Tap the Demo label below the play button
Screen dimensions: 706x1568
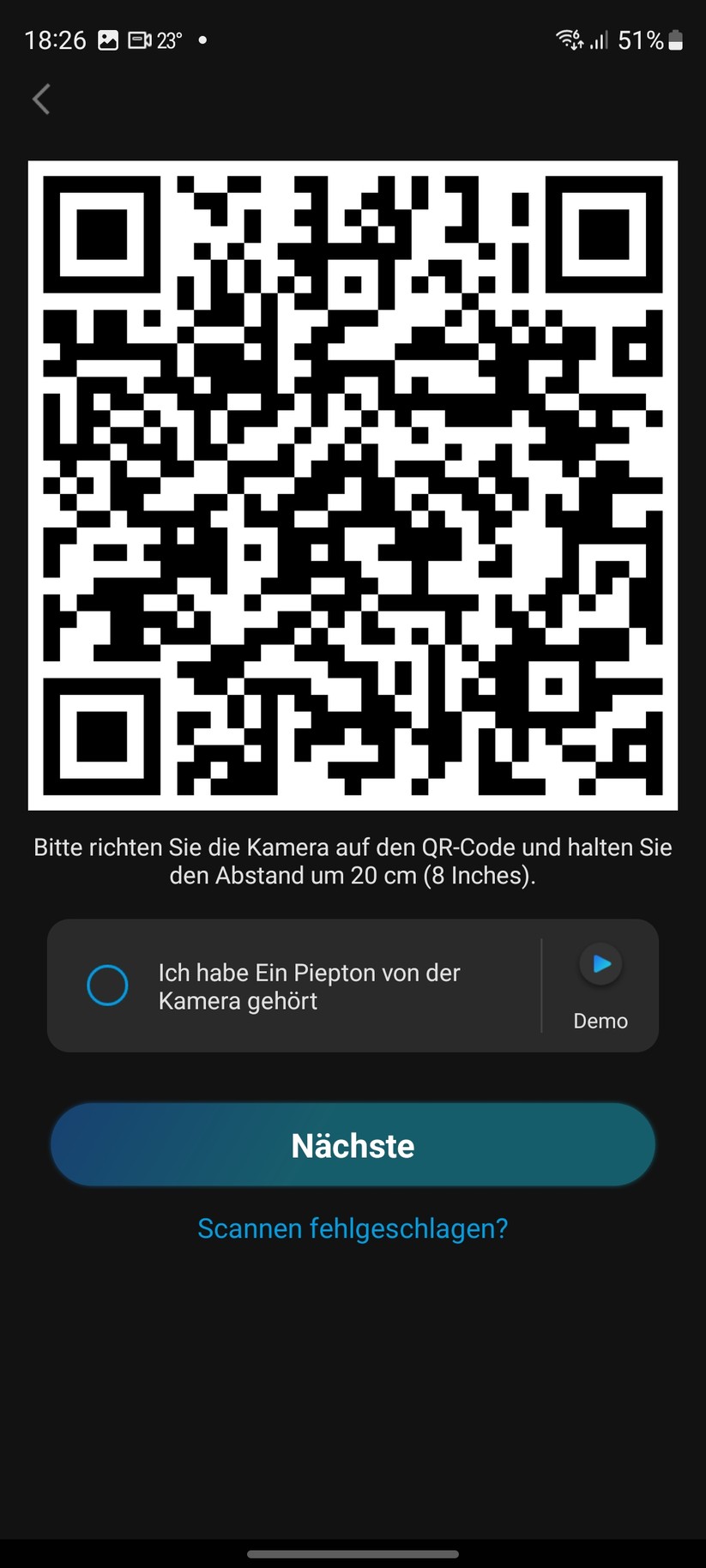600,1021
